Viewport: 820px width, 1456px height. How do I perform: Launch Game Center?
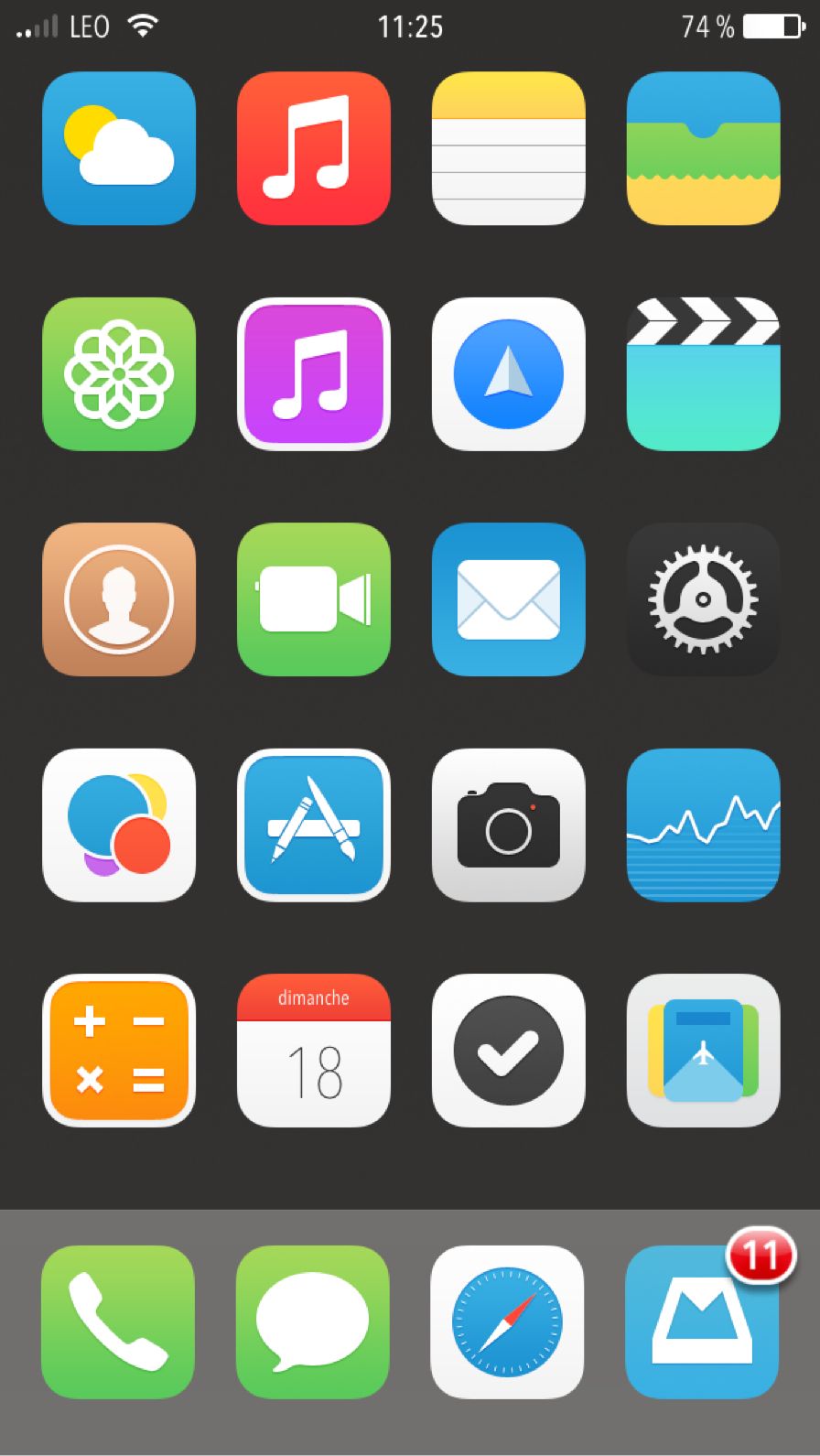(118, 825)
